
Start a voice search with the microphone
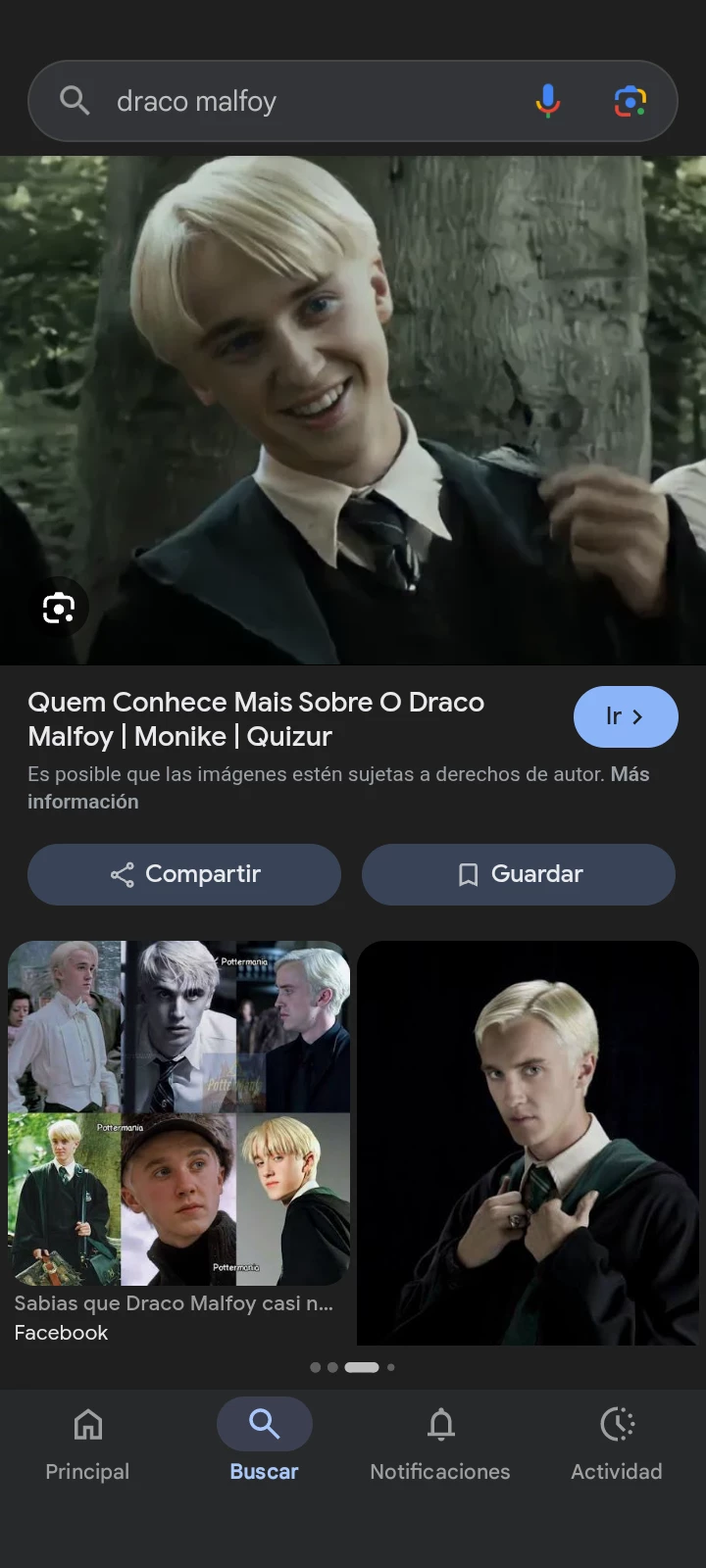547,101
